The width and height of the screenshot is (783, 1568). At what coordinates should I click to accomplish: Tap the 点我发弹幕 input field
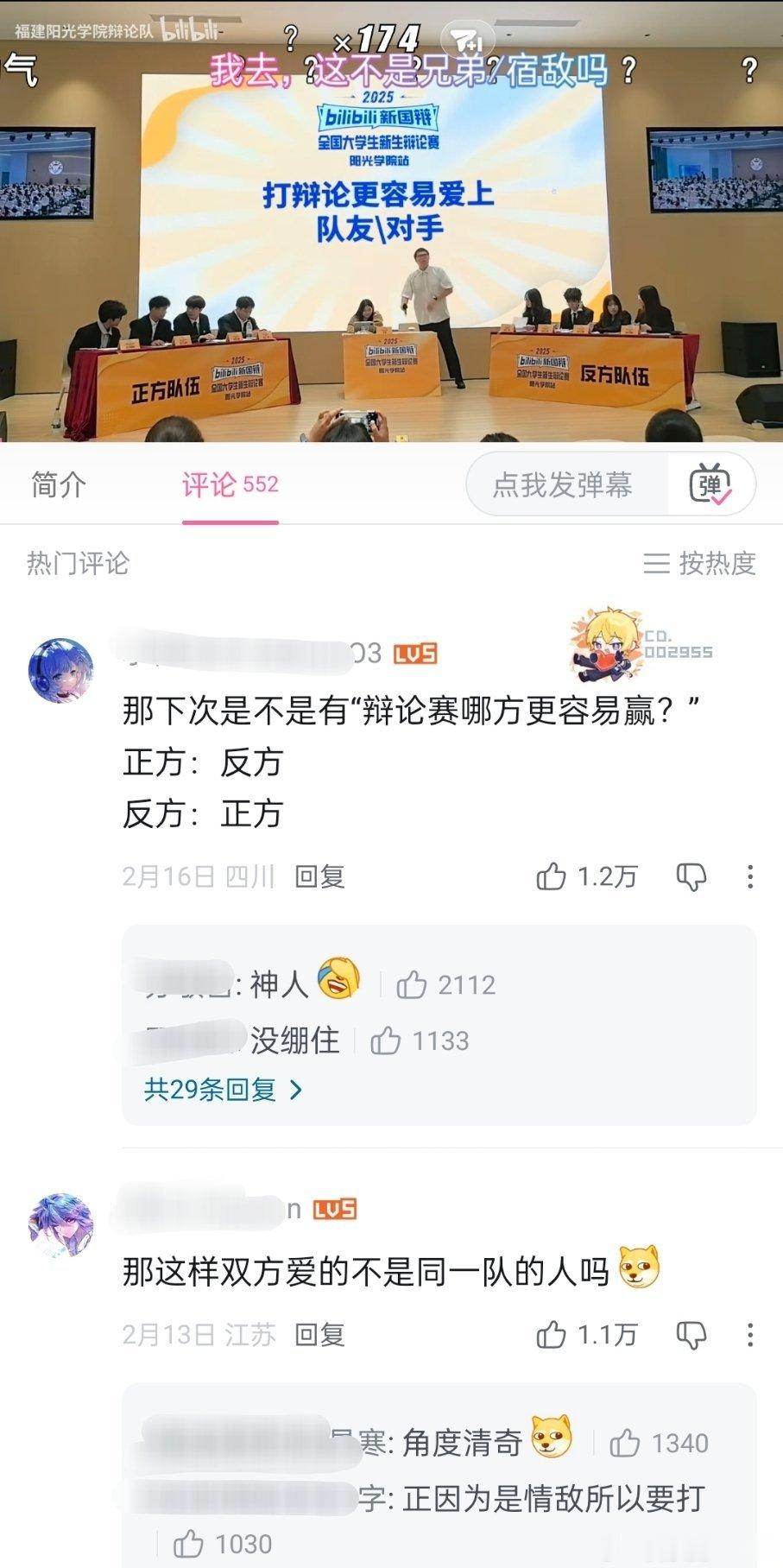tap(562, 486)
